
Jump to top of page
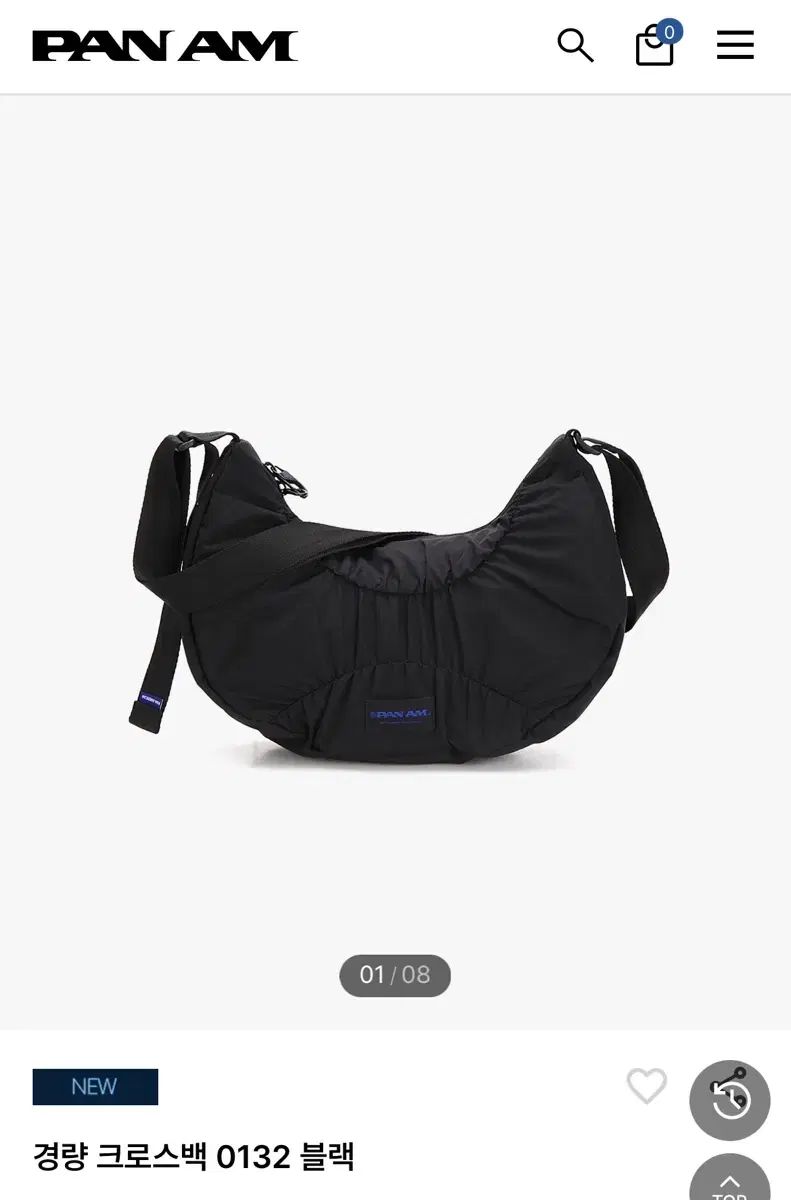point(730,1182)
